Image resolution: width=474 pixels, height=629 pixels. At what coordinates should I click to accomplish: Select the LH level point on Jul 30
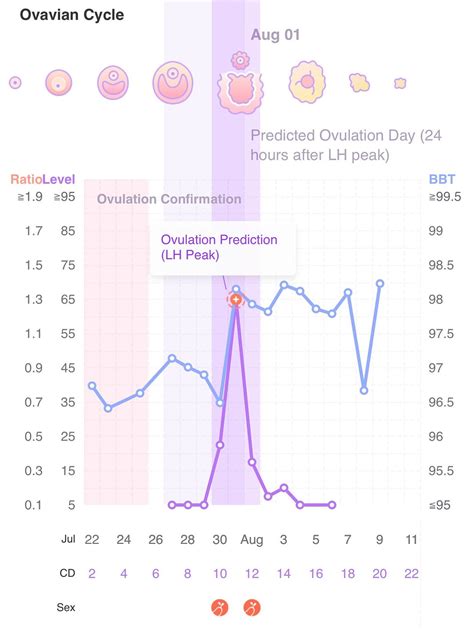point(220,445)
